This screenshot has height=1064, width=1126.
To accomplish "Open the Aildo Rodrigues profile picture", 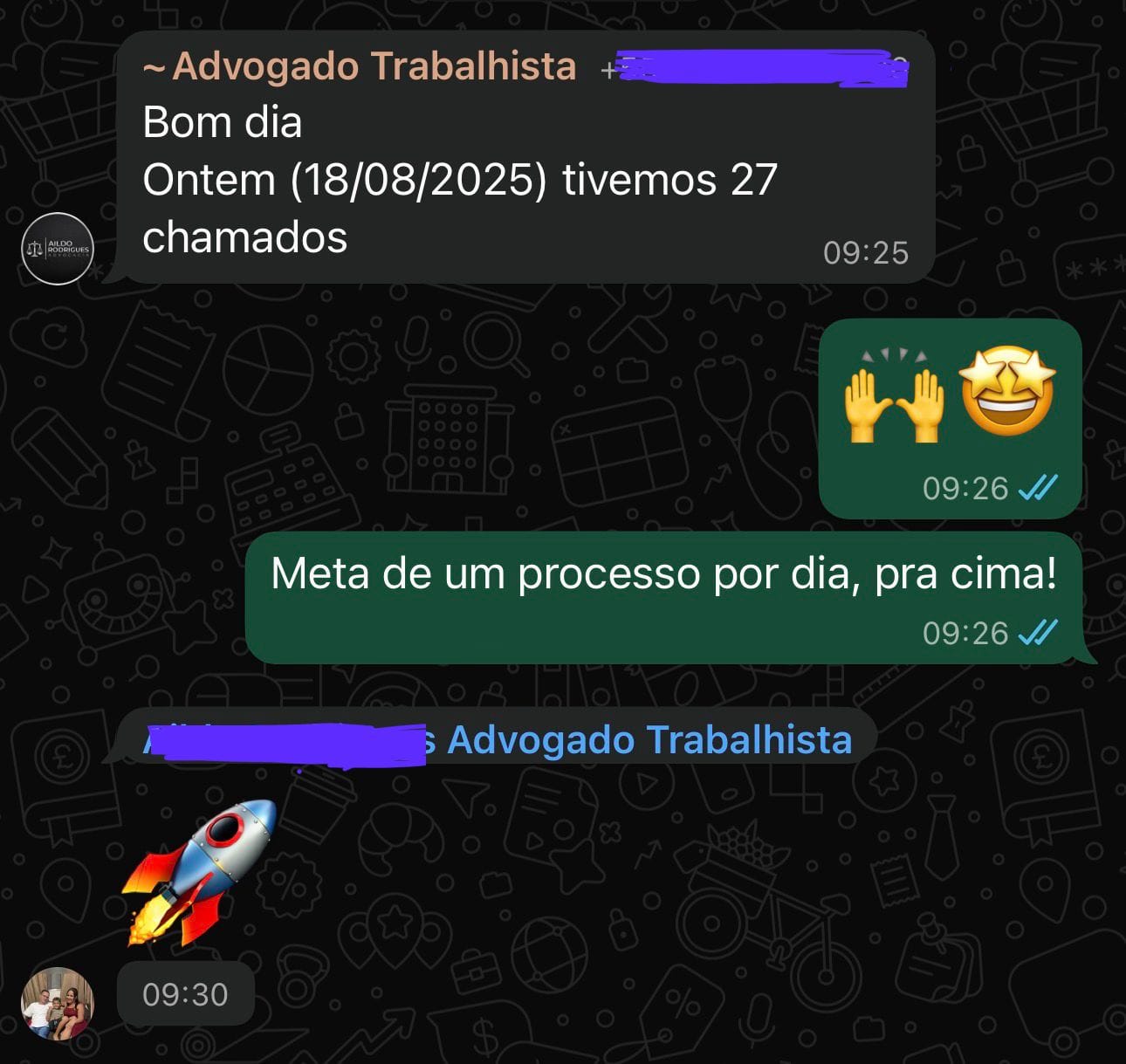I will coord(58,249).
